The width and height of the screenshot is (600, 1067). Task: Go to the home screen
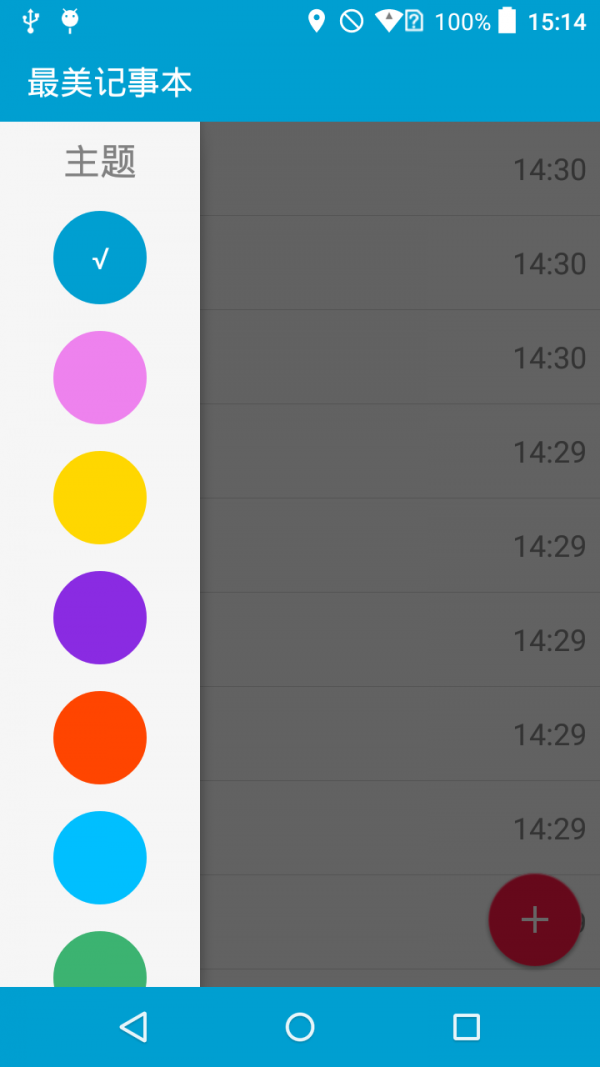tap(300, 1027)
